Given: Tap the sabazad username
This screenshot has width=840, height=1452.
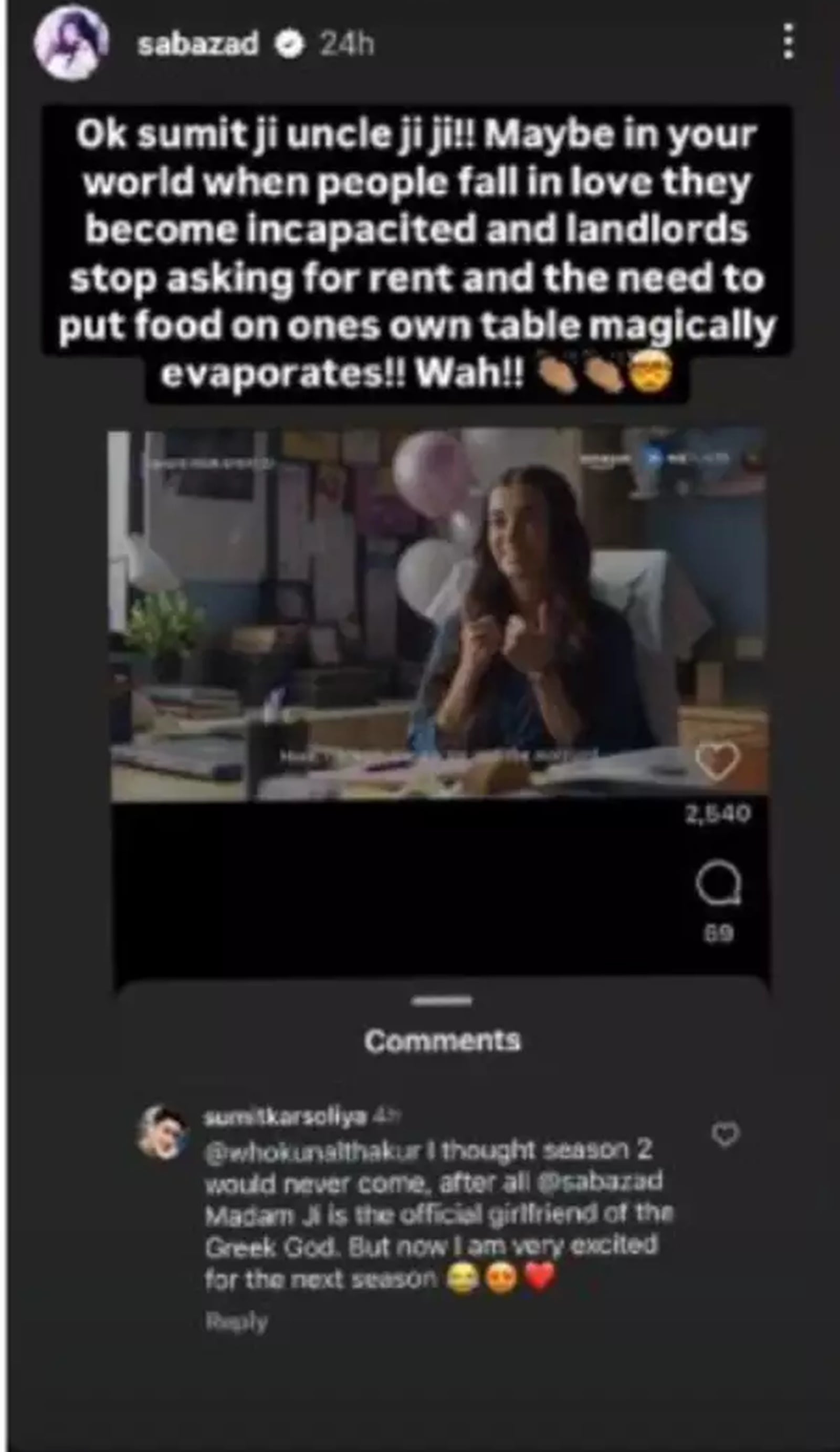Looking at the screenshot, I should click(x=197, y=44).
